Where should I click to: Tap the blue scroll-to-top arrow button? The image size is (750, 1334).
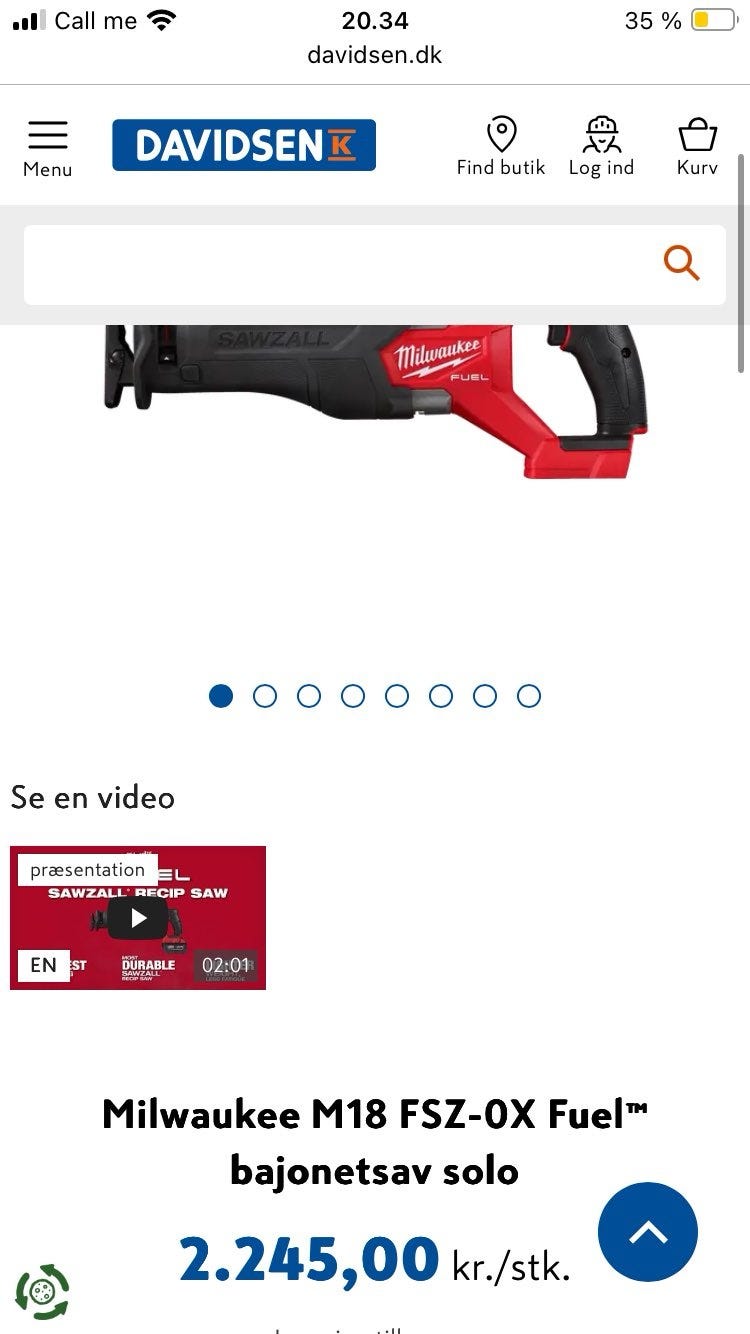point(648,1232)
